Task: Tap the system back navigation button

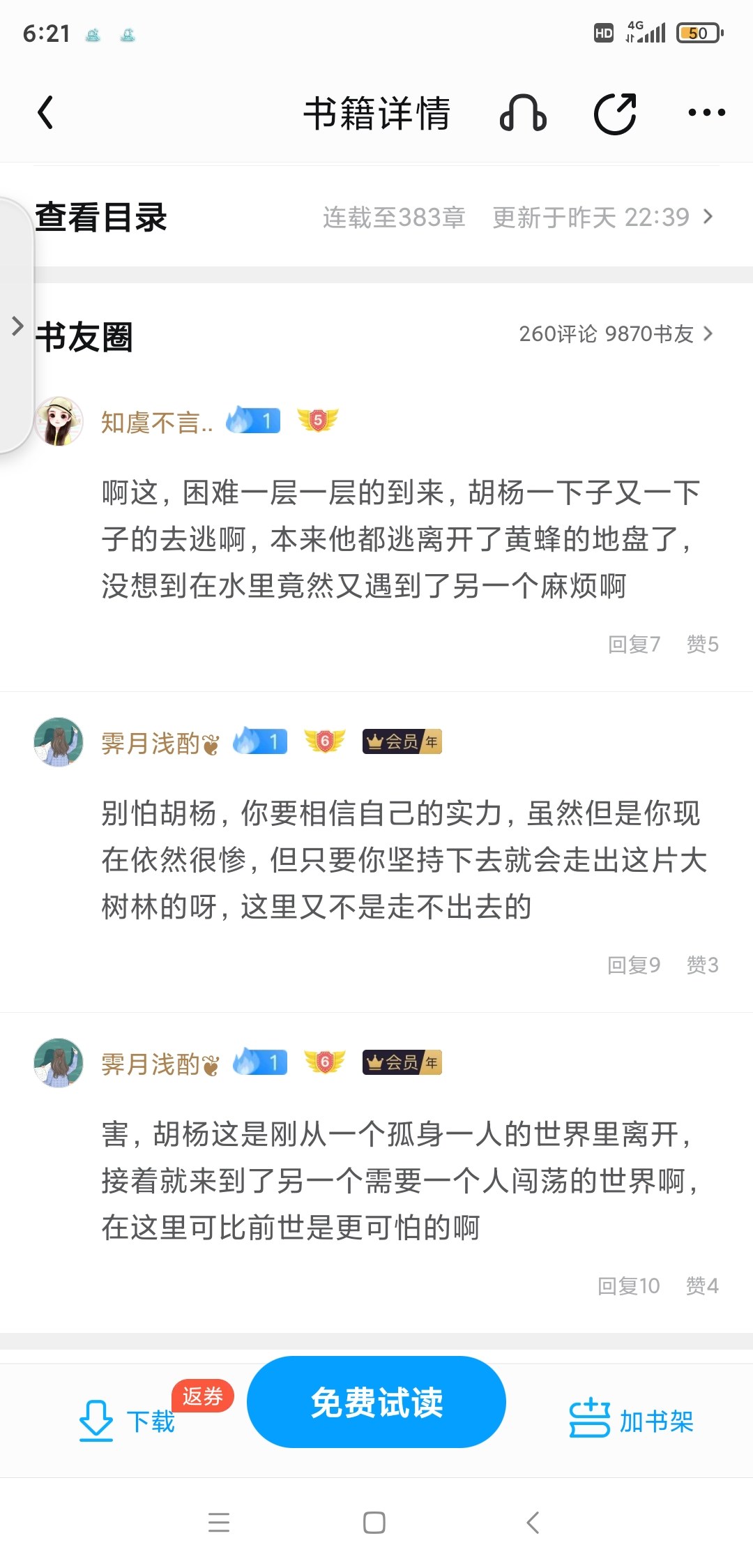Action: [x=533, y=1522]
